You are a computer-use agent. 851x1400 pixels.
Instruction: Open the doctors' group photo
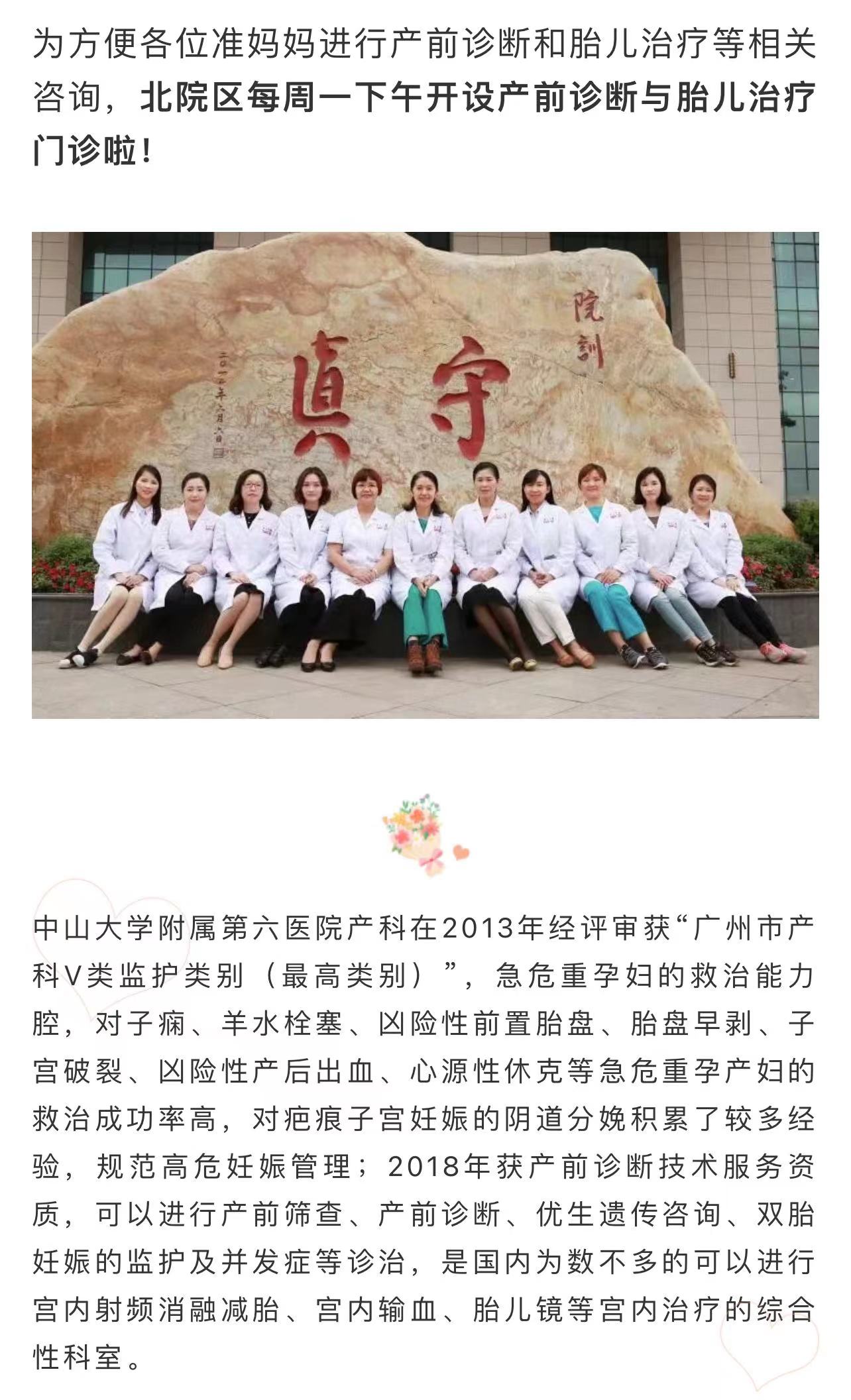pos(425,474)
